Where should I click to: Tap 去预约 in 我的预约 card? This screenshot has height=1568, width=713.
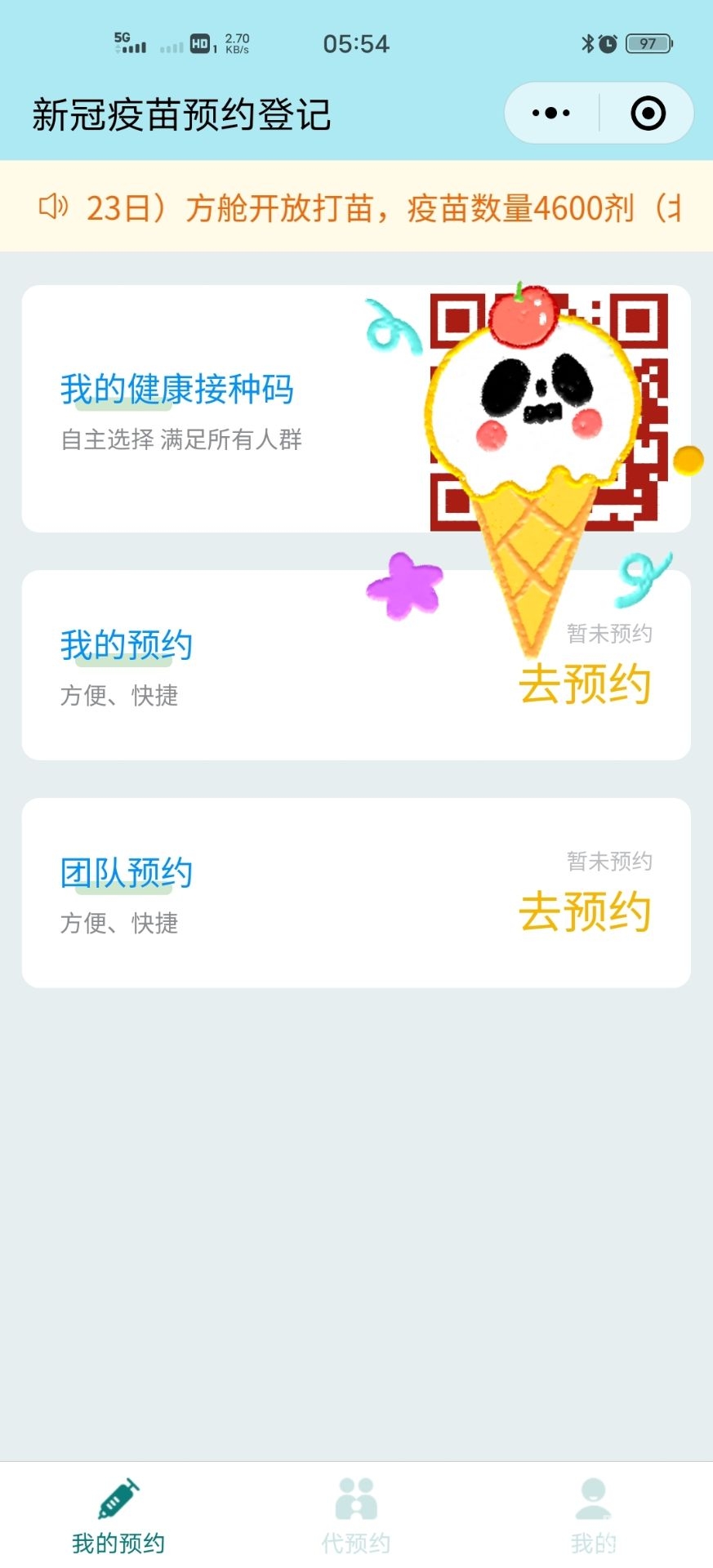point(585,684)
